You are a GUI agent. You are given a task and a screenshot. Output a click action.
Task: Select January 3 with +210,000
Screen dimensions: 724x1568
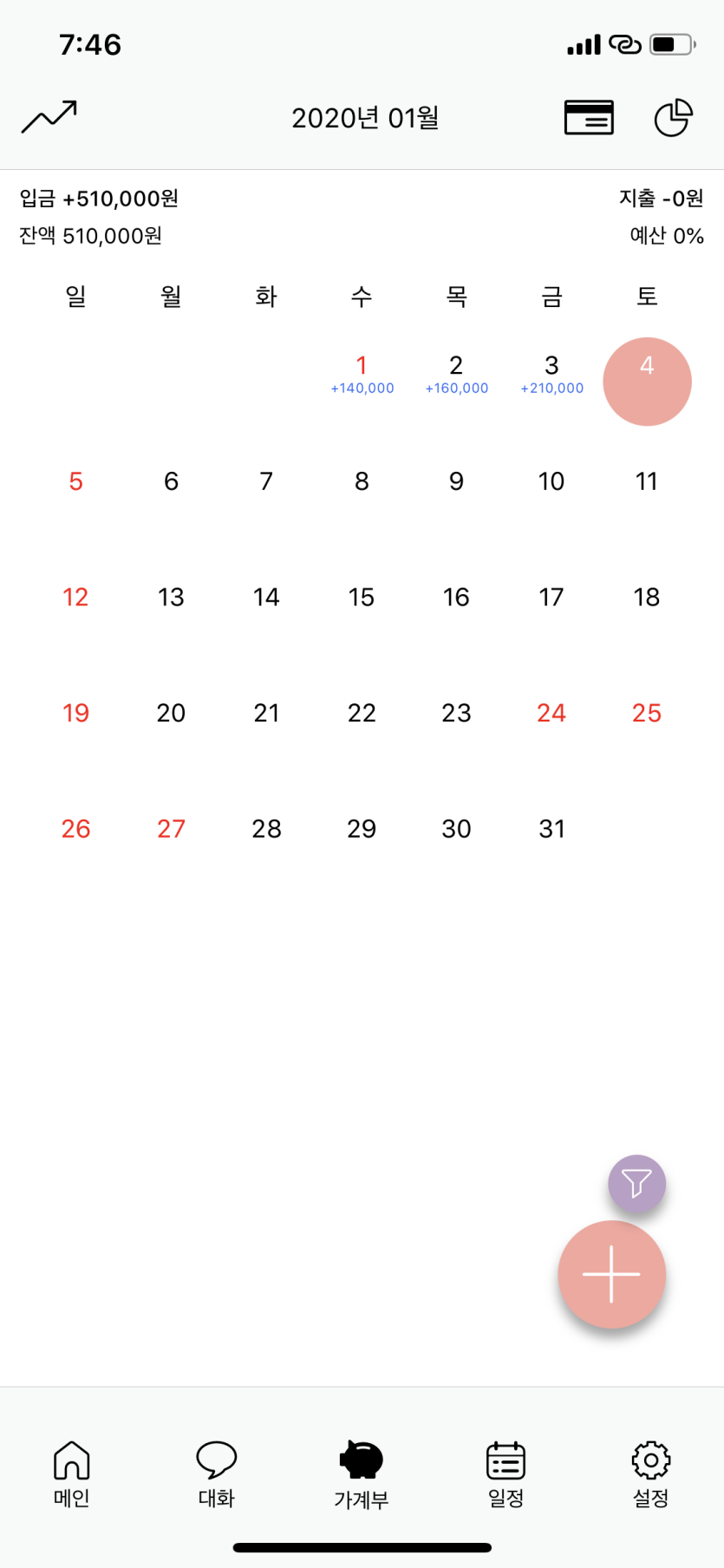click(551, 374)
